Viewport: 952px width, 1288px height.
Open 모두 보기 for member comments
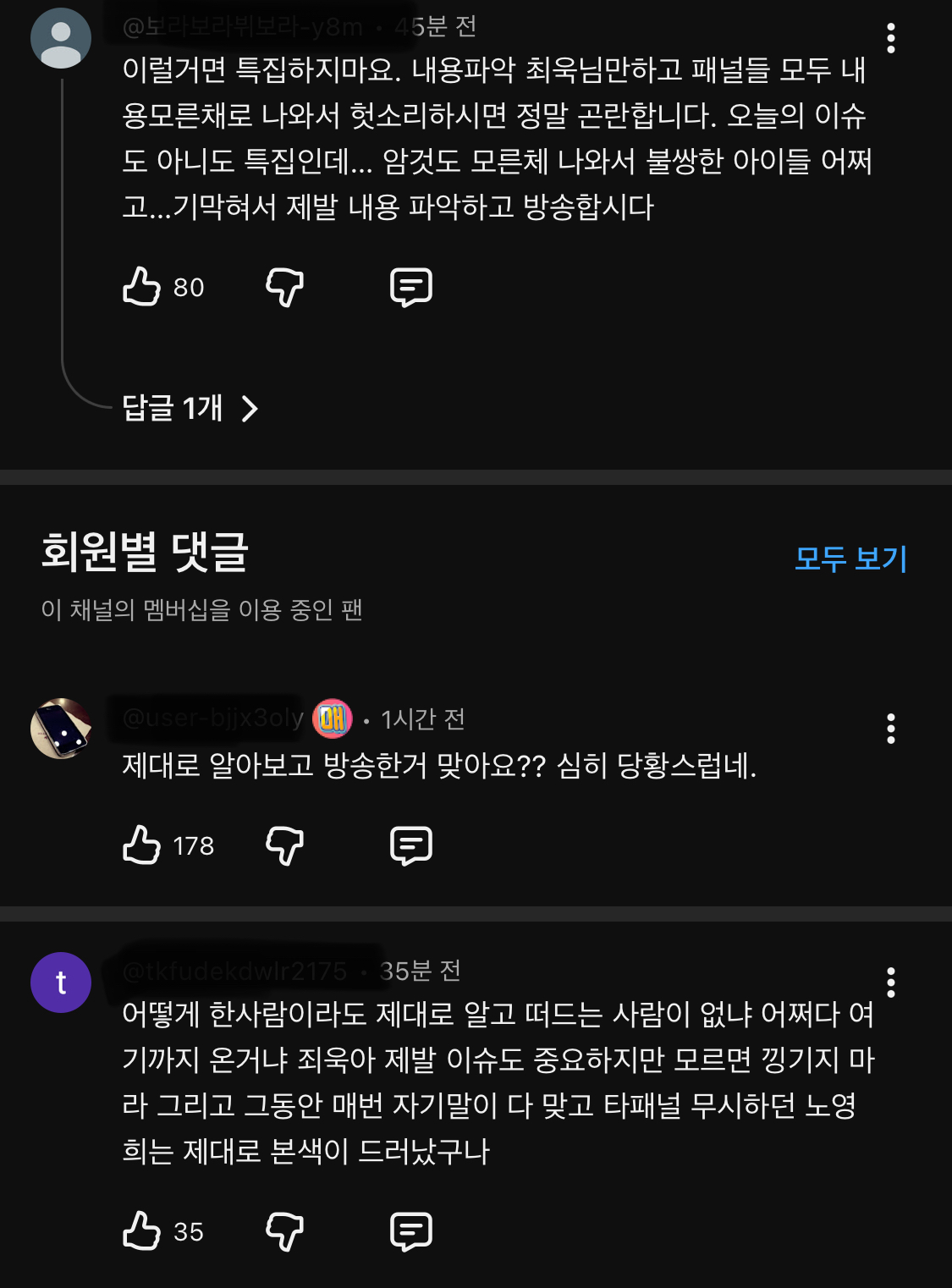[850, 559]
